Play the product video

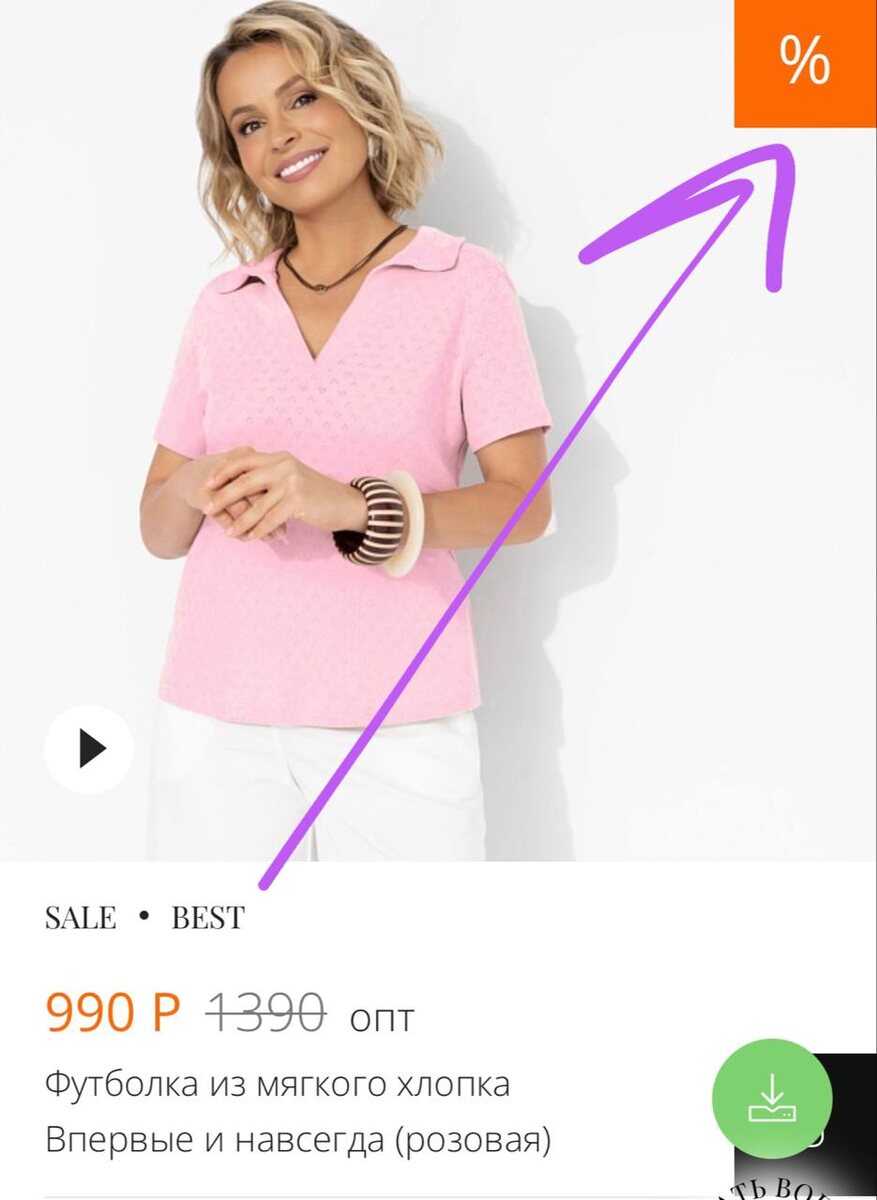click(x=89, y=749)
